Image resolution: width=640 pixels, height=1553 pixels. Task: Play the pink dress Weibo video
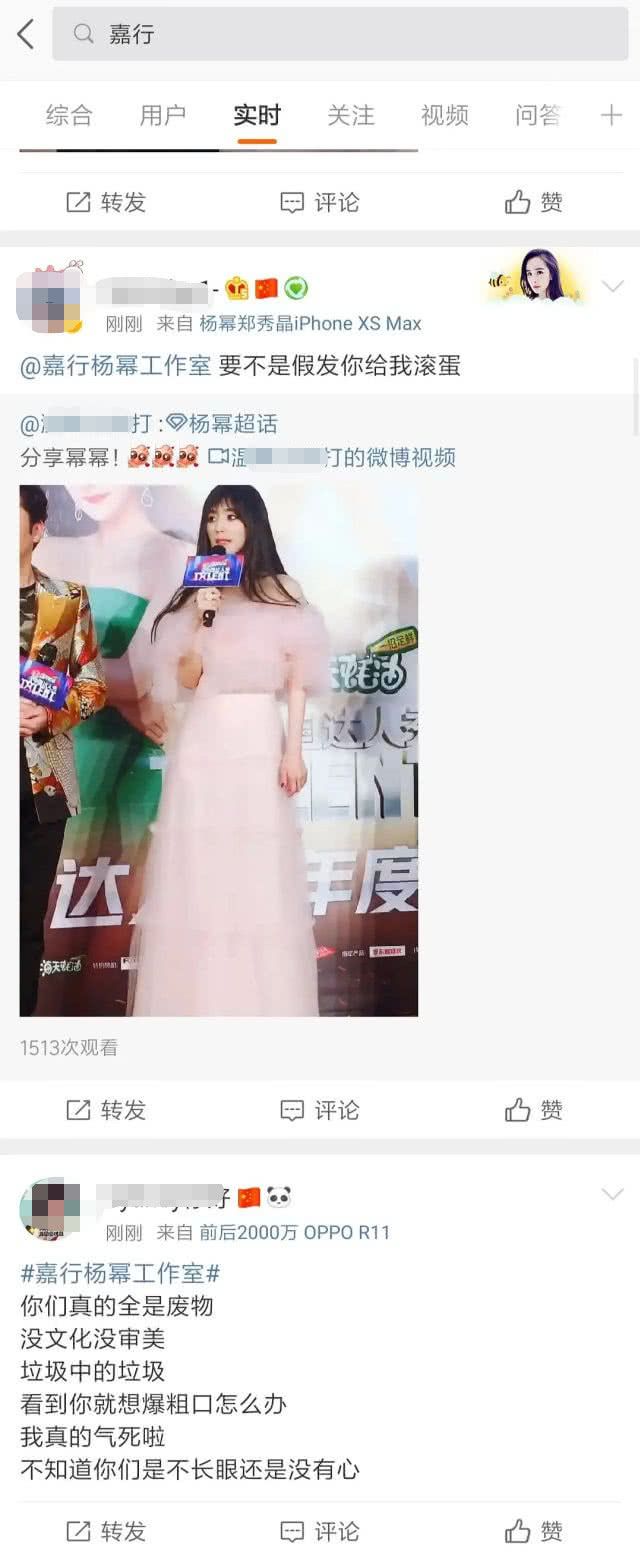coord(219,750)
